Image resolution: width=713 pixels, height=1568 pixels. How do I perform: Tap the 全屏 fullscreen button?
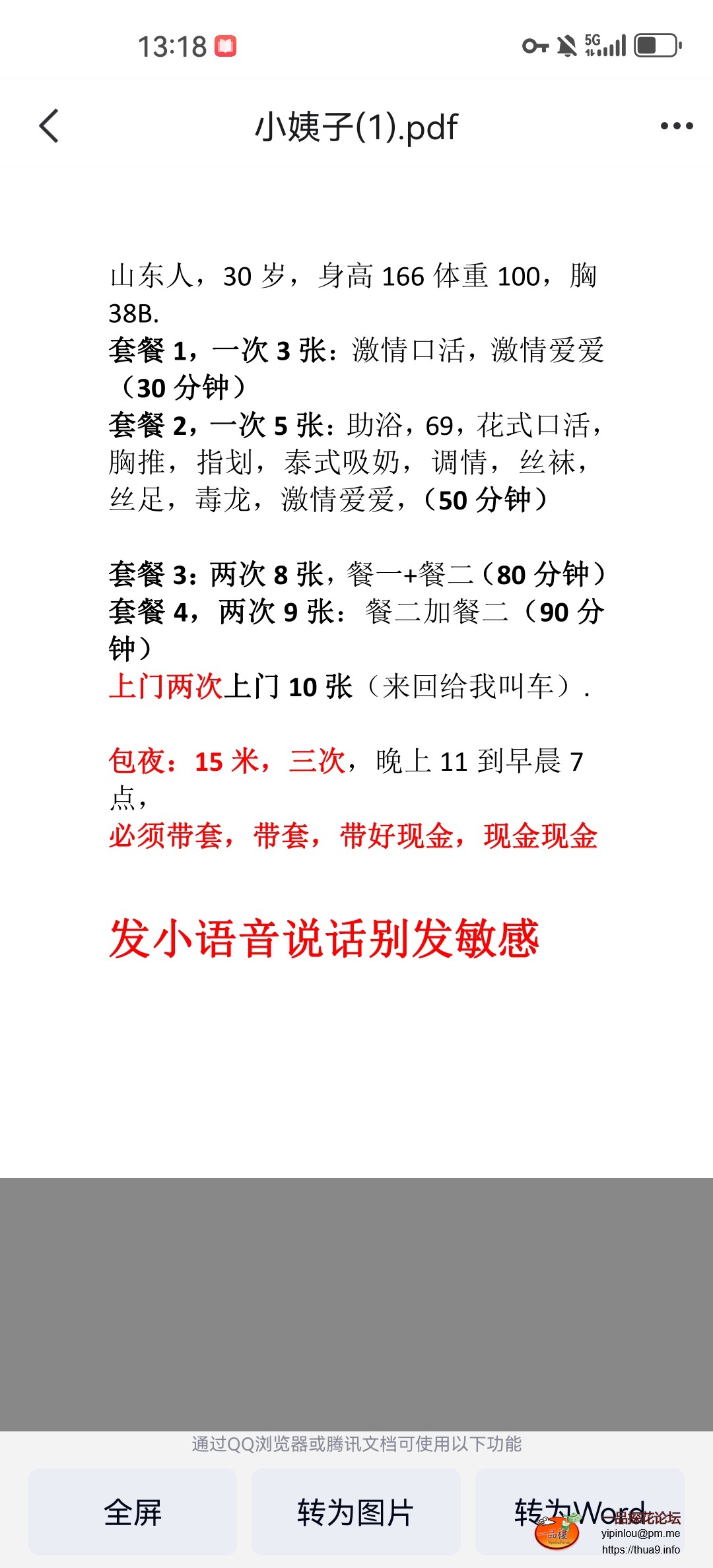coord(133,1512)
